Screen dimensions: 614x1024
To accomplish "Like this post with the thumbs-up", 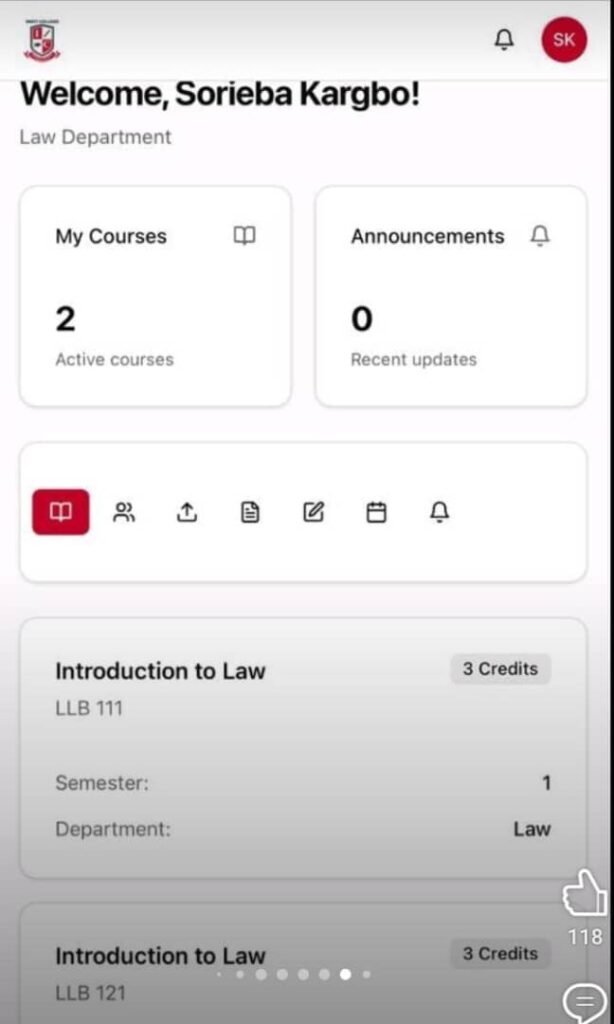I will pos(584,892).
